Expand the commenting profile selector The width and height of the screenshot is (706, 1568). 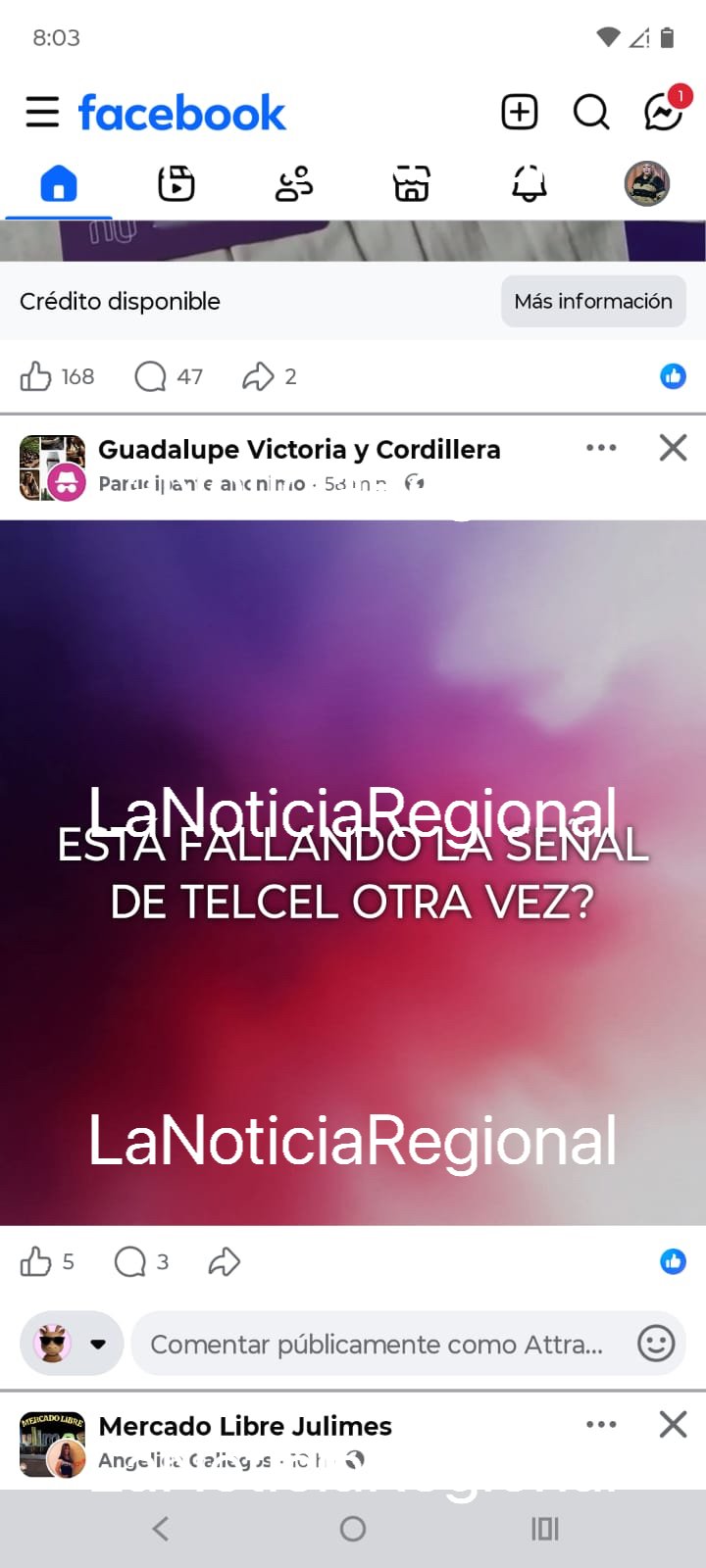coord(73,1344)
